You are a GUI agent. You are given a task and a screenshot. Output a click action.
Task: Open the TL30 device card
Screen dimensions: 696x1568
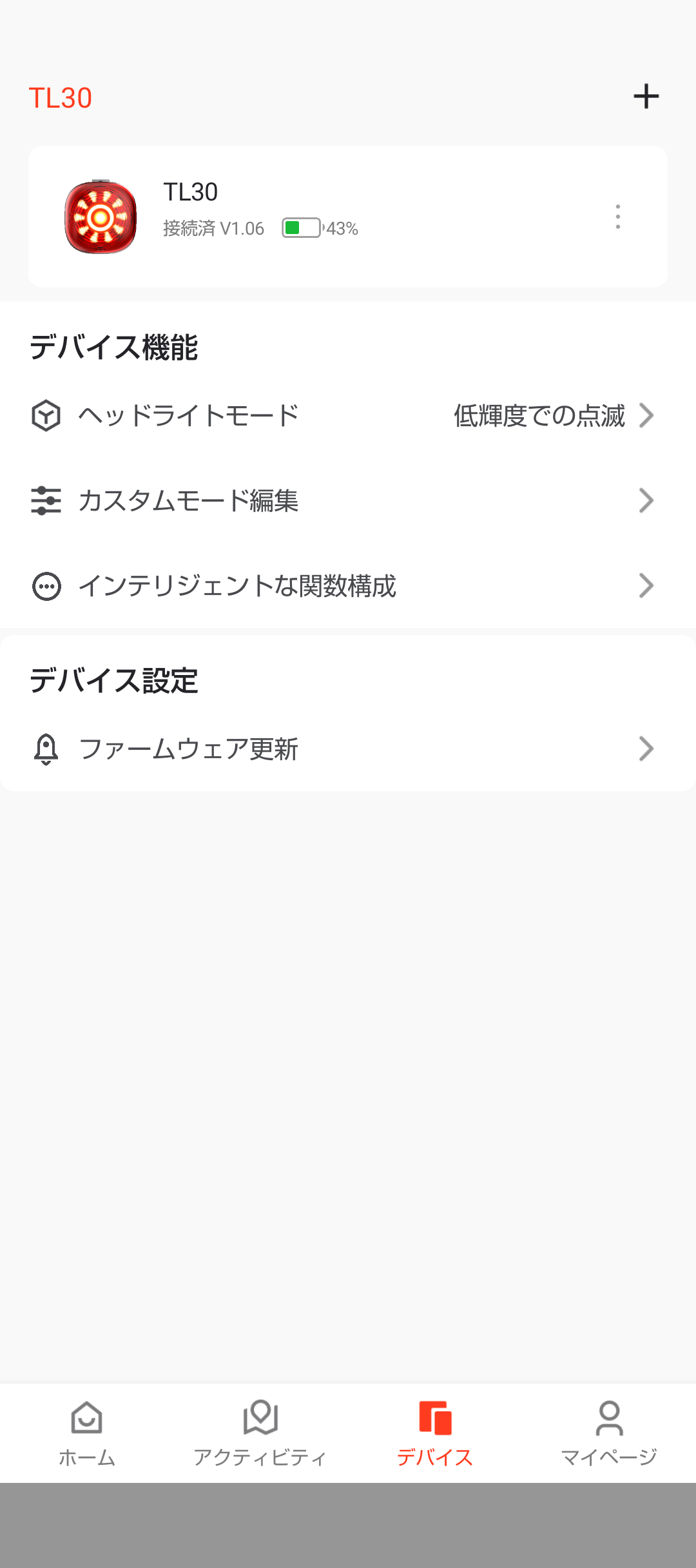coord(348,217)
